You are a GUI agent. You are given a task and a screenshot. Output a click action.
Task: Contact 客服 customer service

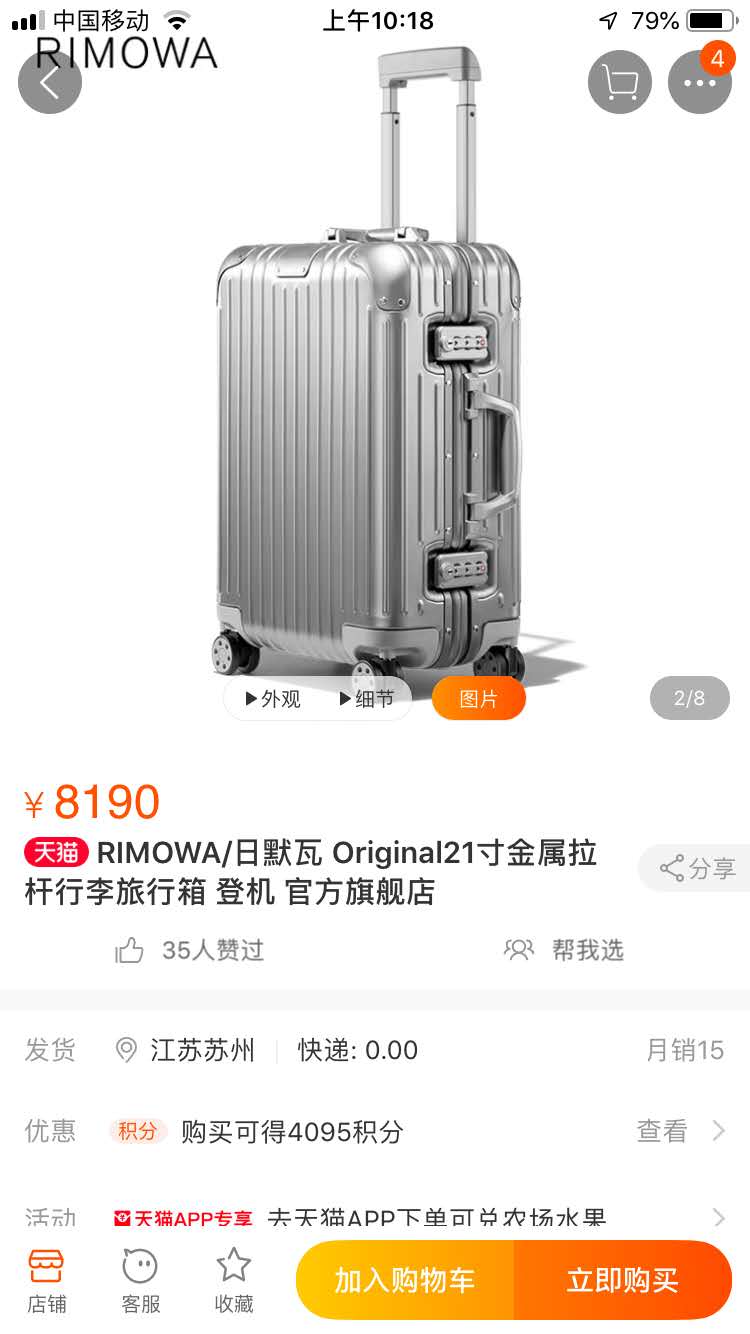pos(141,1280)
